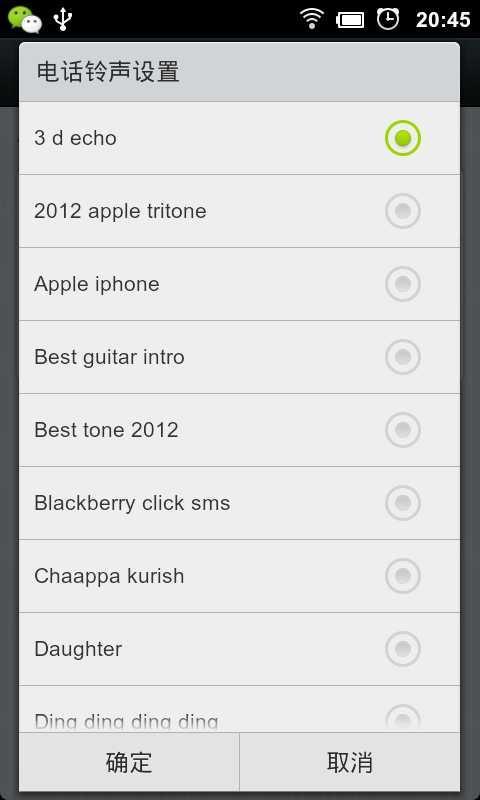Viewport: 480px width, 800px height.
Task: Select Blackberry click sms ringtone
Action: click(239, 503)
